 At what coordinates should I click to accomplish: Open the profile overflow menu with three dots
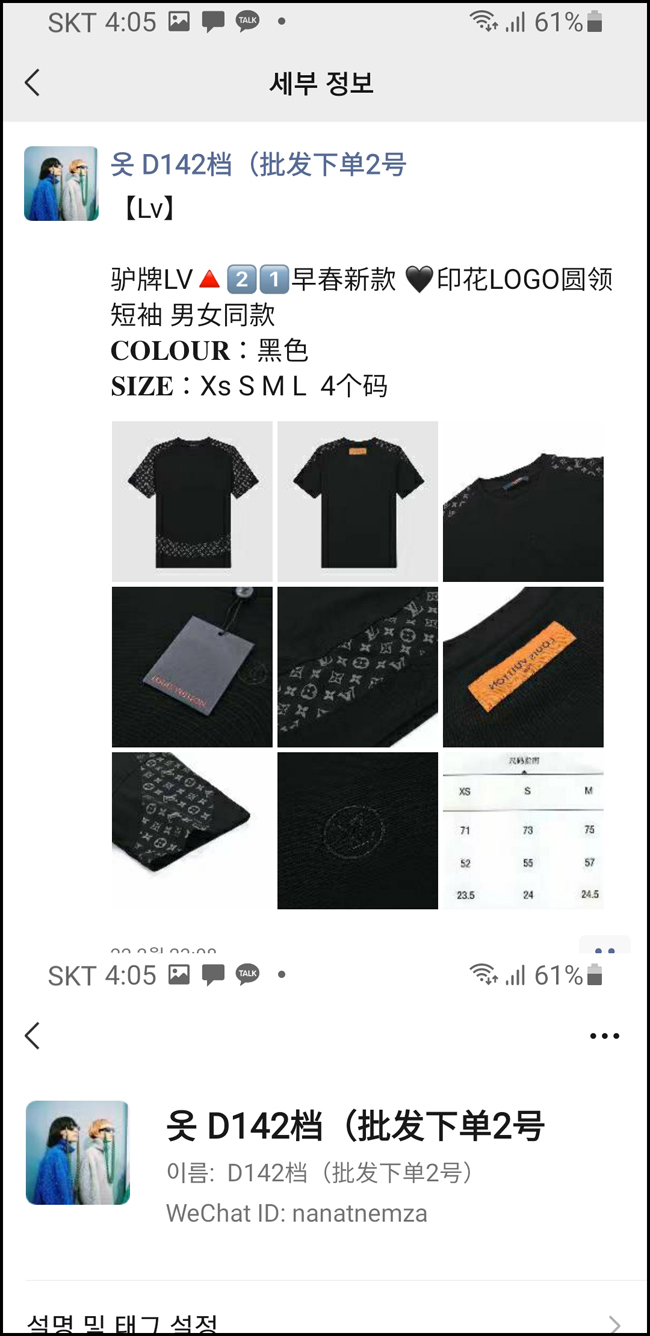pos(605,1036)
